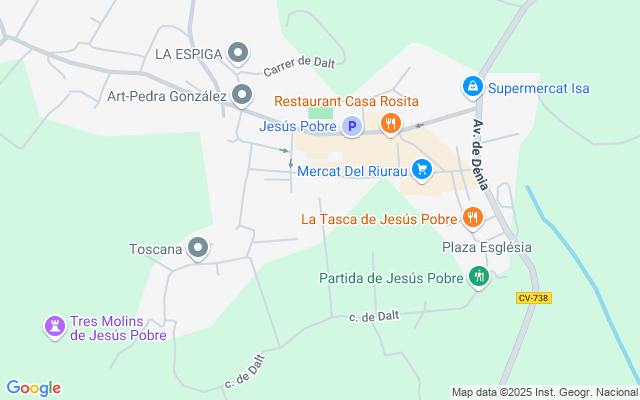Open the Jesús Pobre parking marker
Image resolution: width=640 pixels, height=400 pixels.
pyautogui.click(x=351, y=126)
